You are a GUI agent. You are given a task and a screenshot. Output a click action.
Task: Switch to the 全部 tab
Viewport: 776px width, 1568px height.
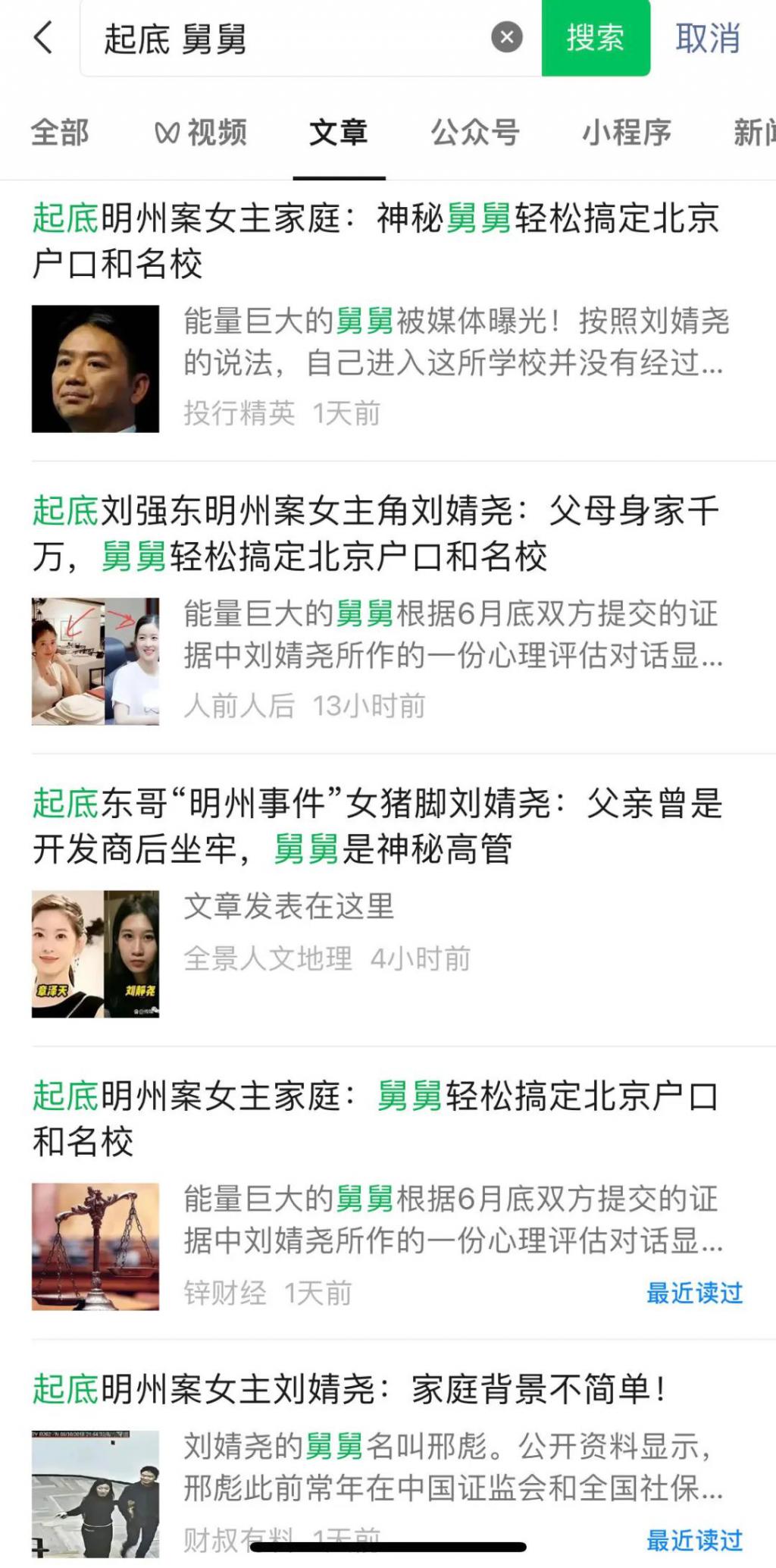[60, 133]
